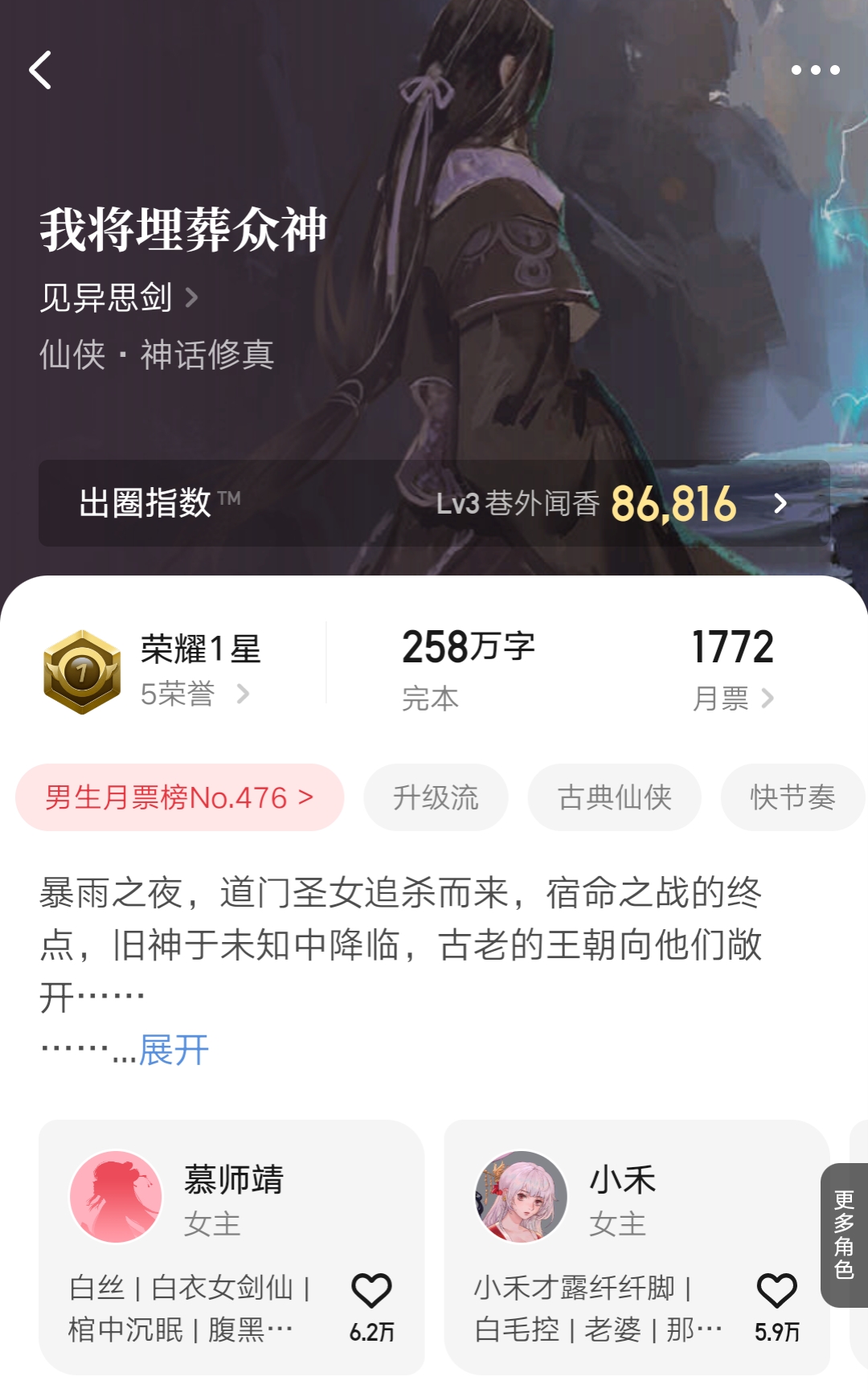Toggle the 升级流 tag filter
The width and height of the screenshot is (868, 1397).
point(435,797)
